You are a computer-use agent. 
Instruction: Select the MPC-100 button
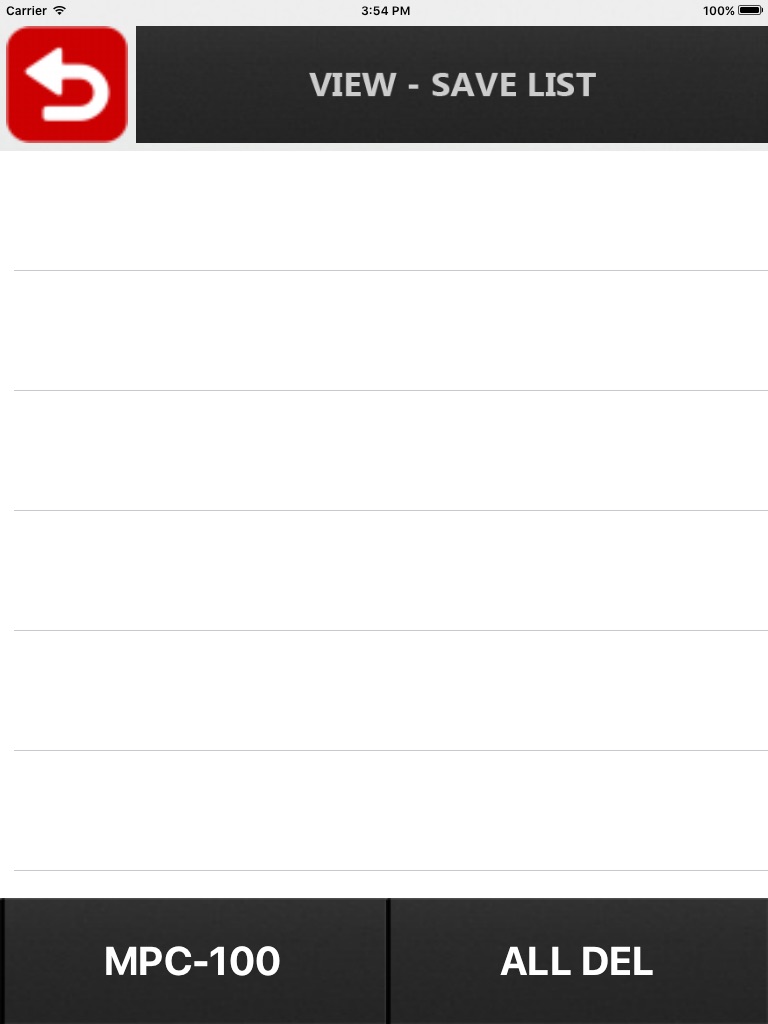coord(194,961)
